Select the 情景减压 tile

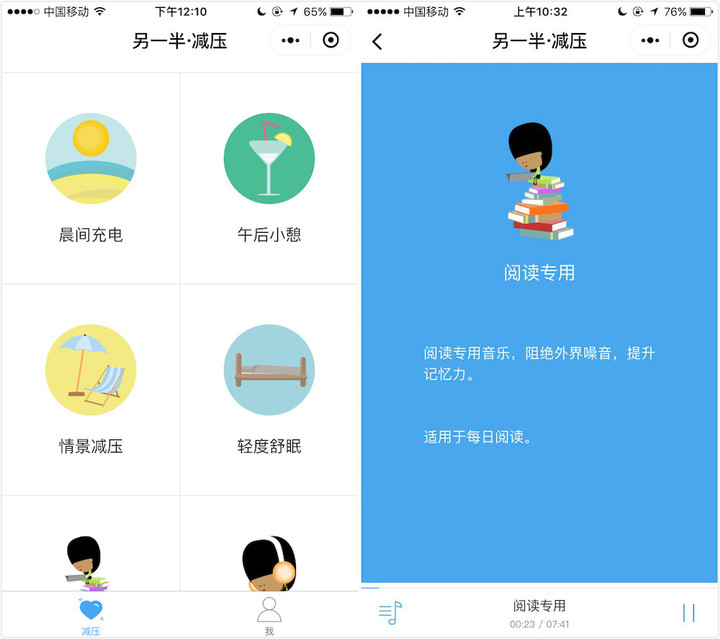(91, 389)
